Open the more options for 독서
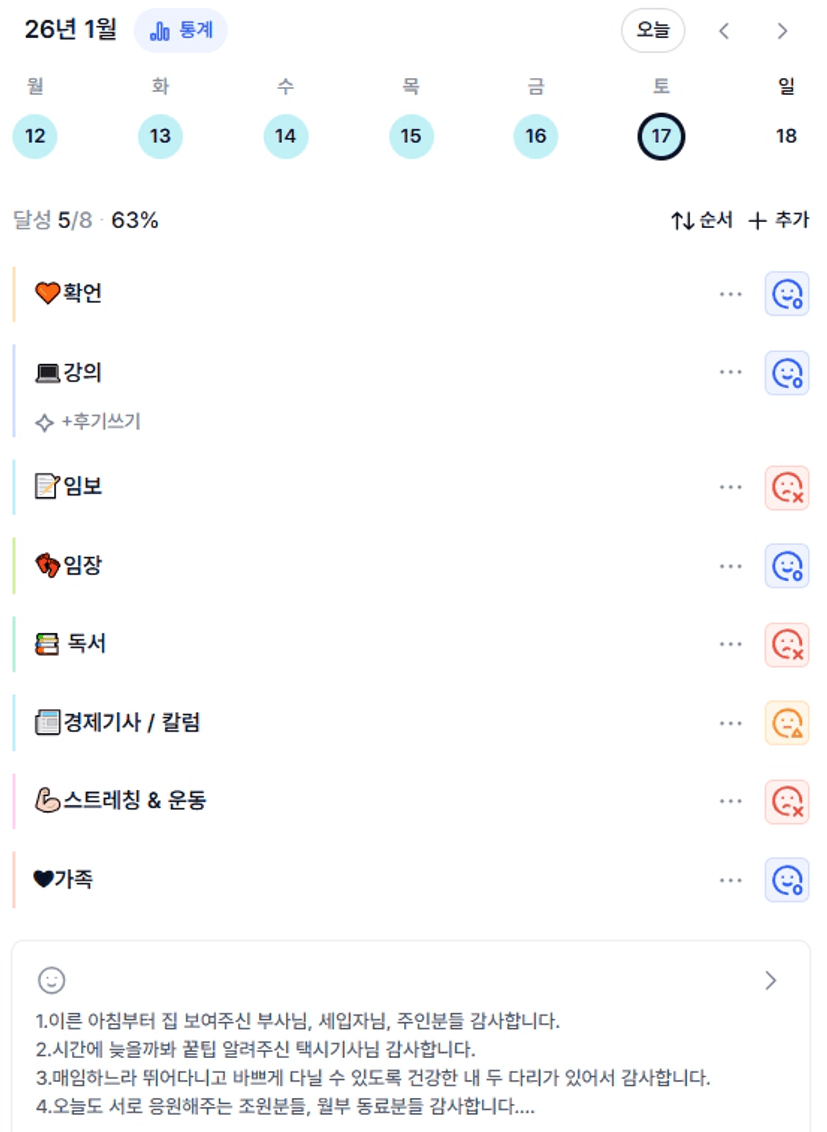Viewport: 827px width, 1132px height. pyautogui.click(x=731, y=644)
